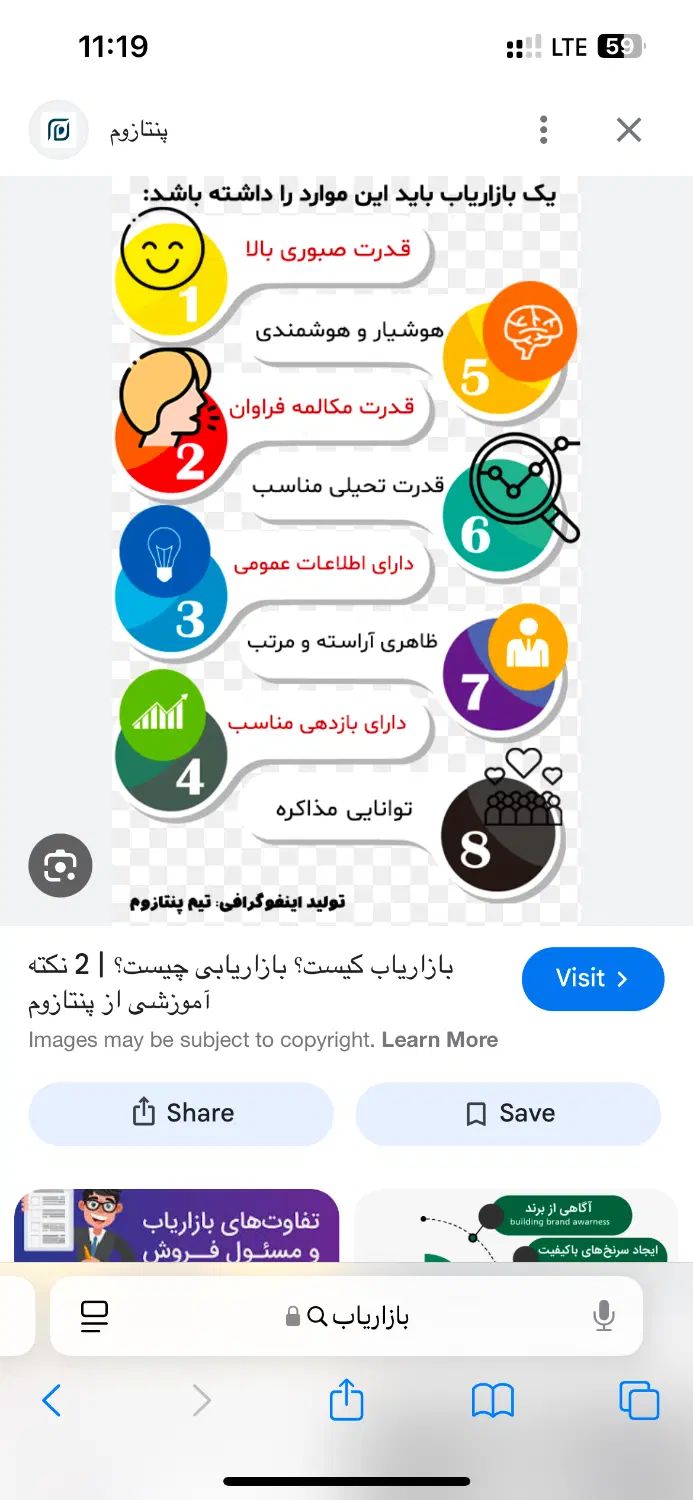Tap the Visit button

[592, 979]
